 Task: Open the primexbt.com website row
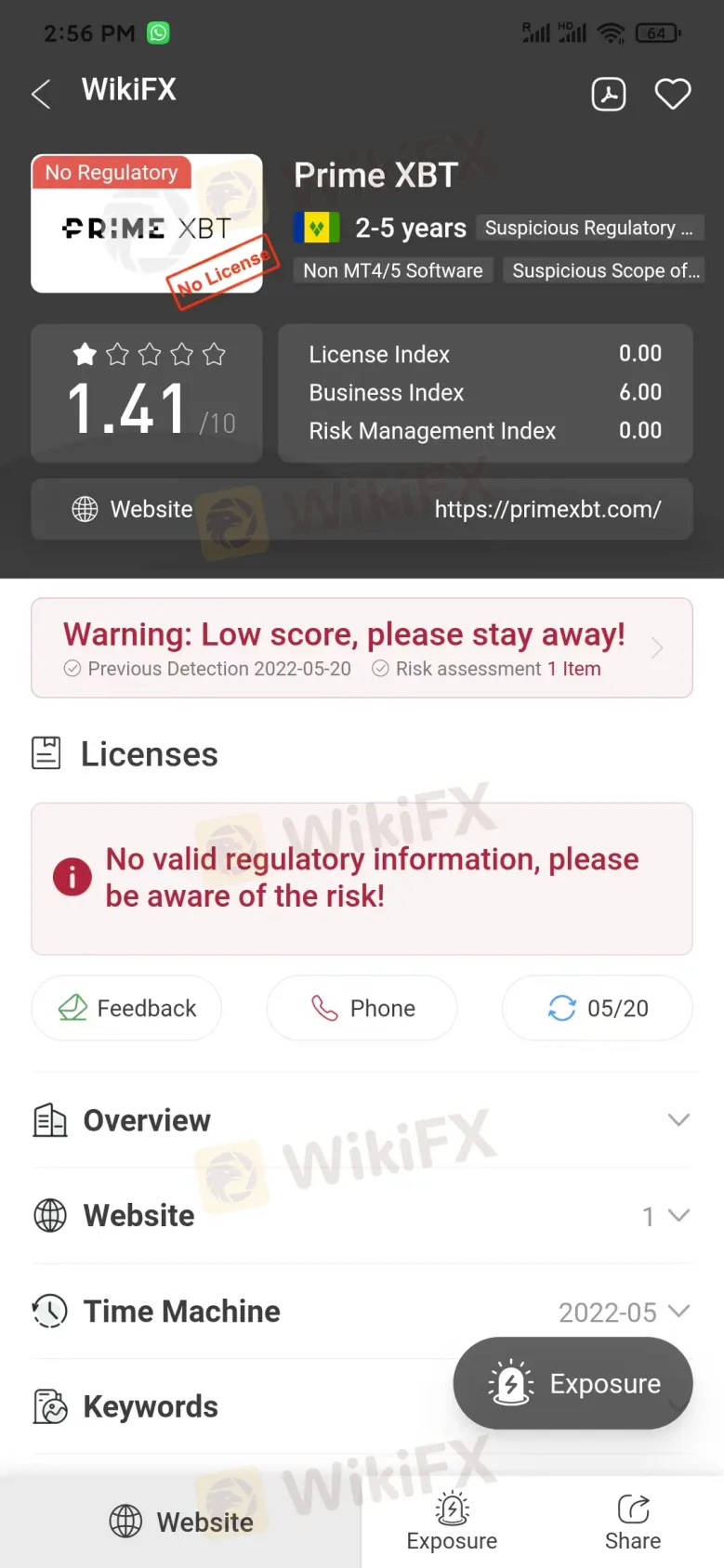362,509
